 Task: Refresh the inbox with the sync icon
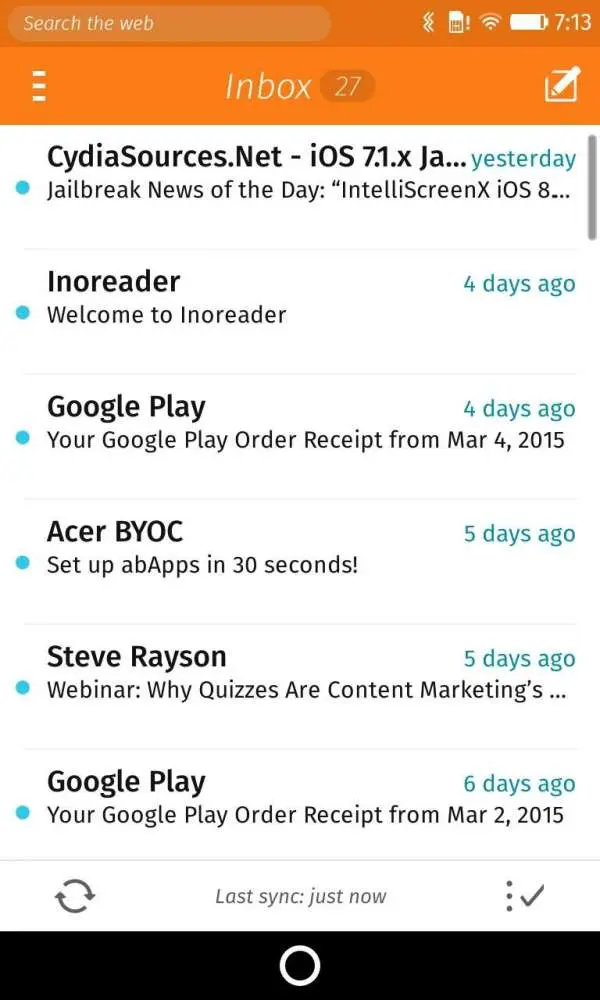[x=75, y=896]
